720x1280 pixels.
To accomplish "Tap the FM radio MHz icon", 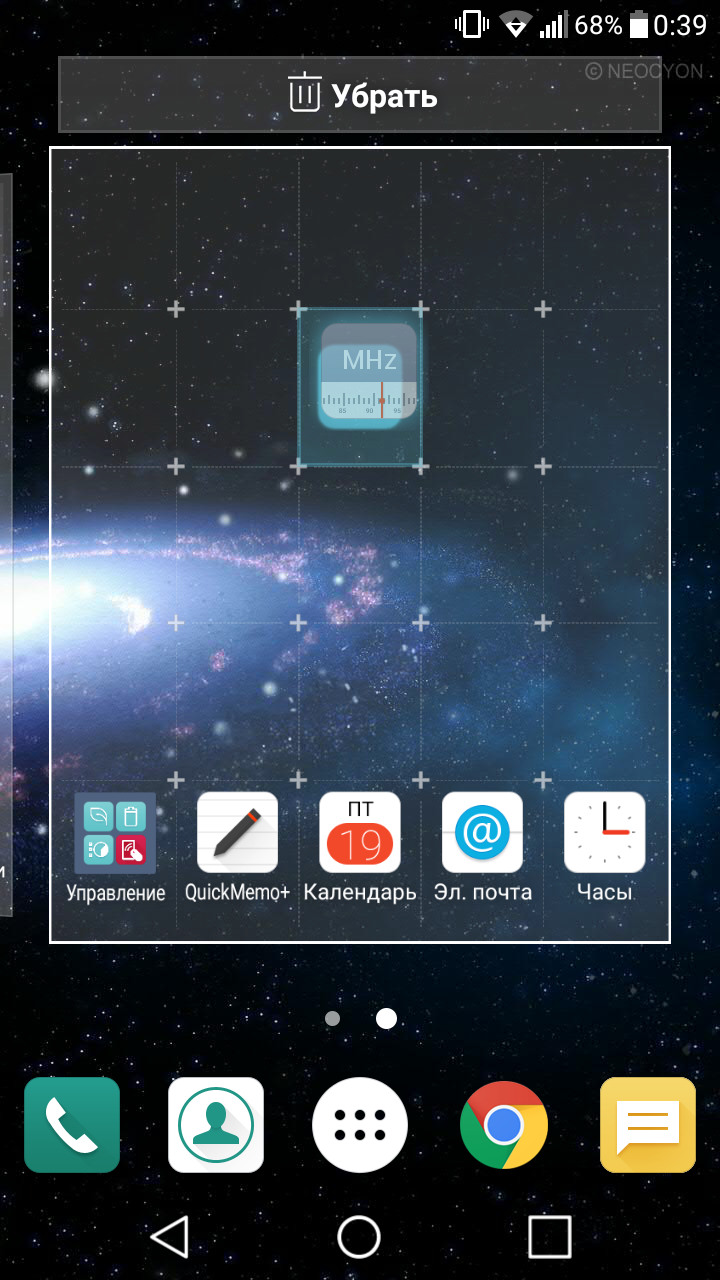I will tap(367, 377).
